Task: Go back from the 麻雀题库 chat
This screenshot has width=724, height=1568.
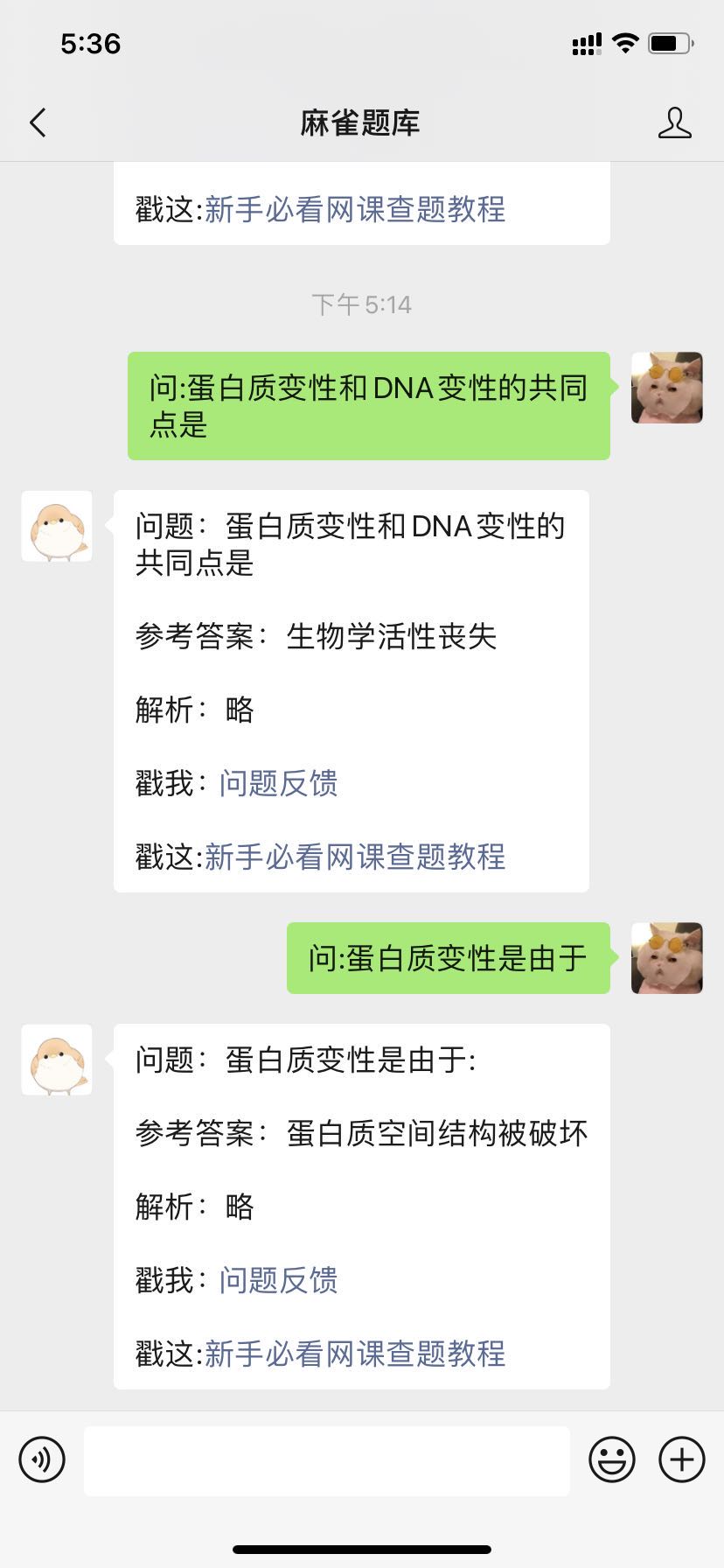Action: coord(38,123)
